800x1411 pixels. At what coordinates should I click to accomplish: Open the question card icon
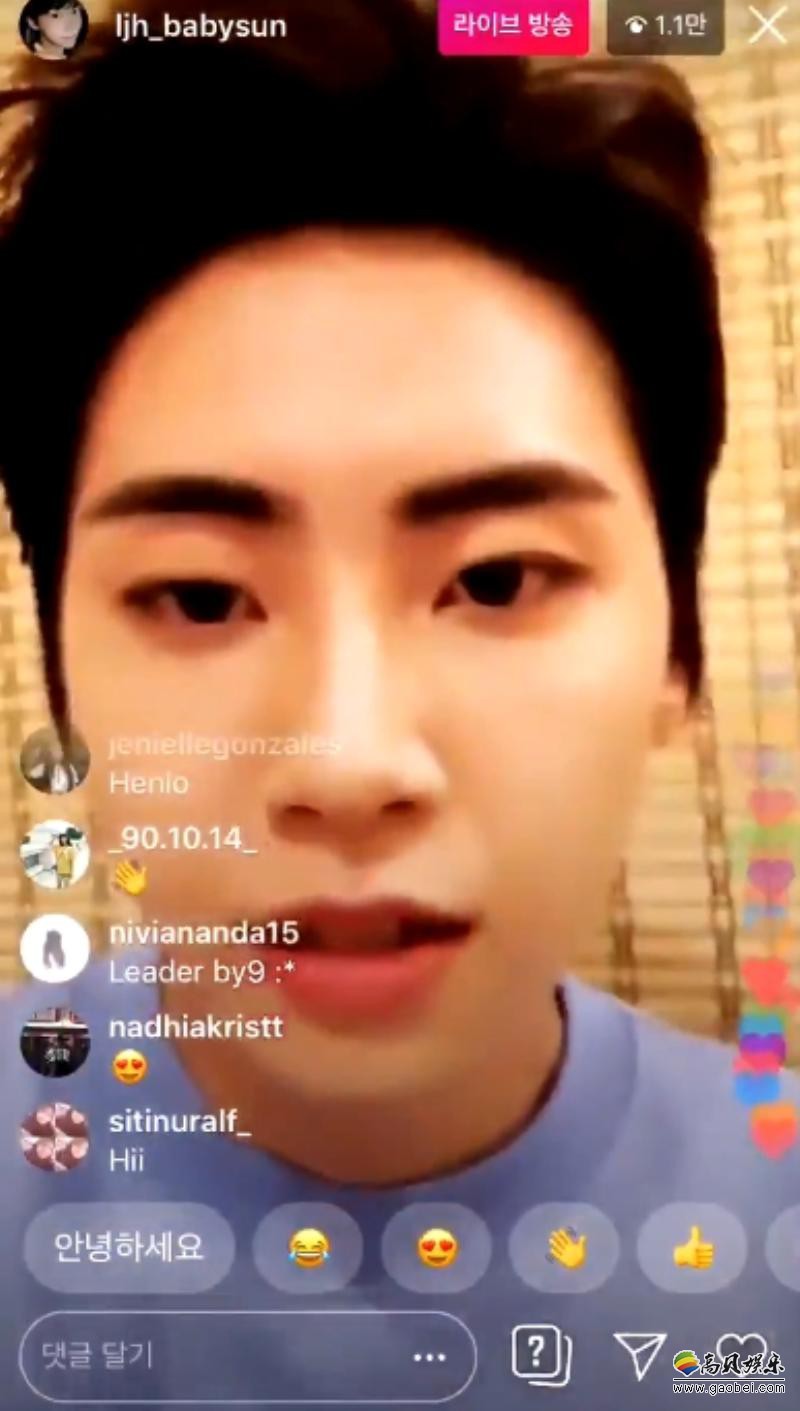tap(541, 1354)
